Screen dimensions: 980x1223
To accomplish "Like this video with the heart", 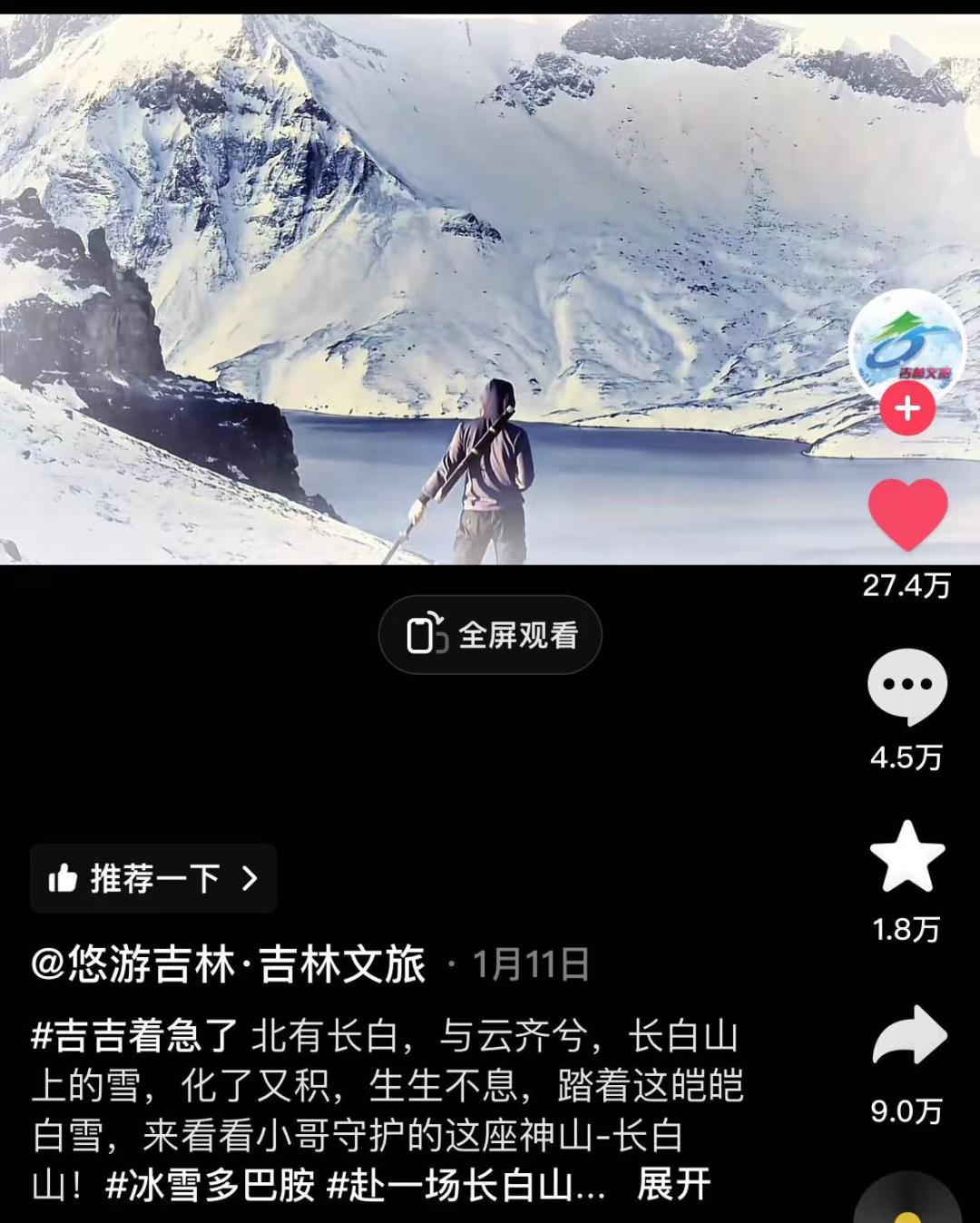I will (907, 514).
